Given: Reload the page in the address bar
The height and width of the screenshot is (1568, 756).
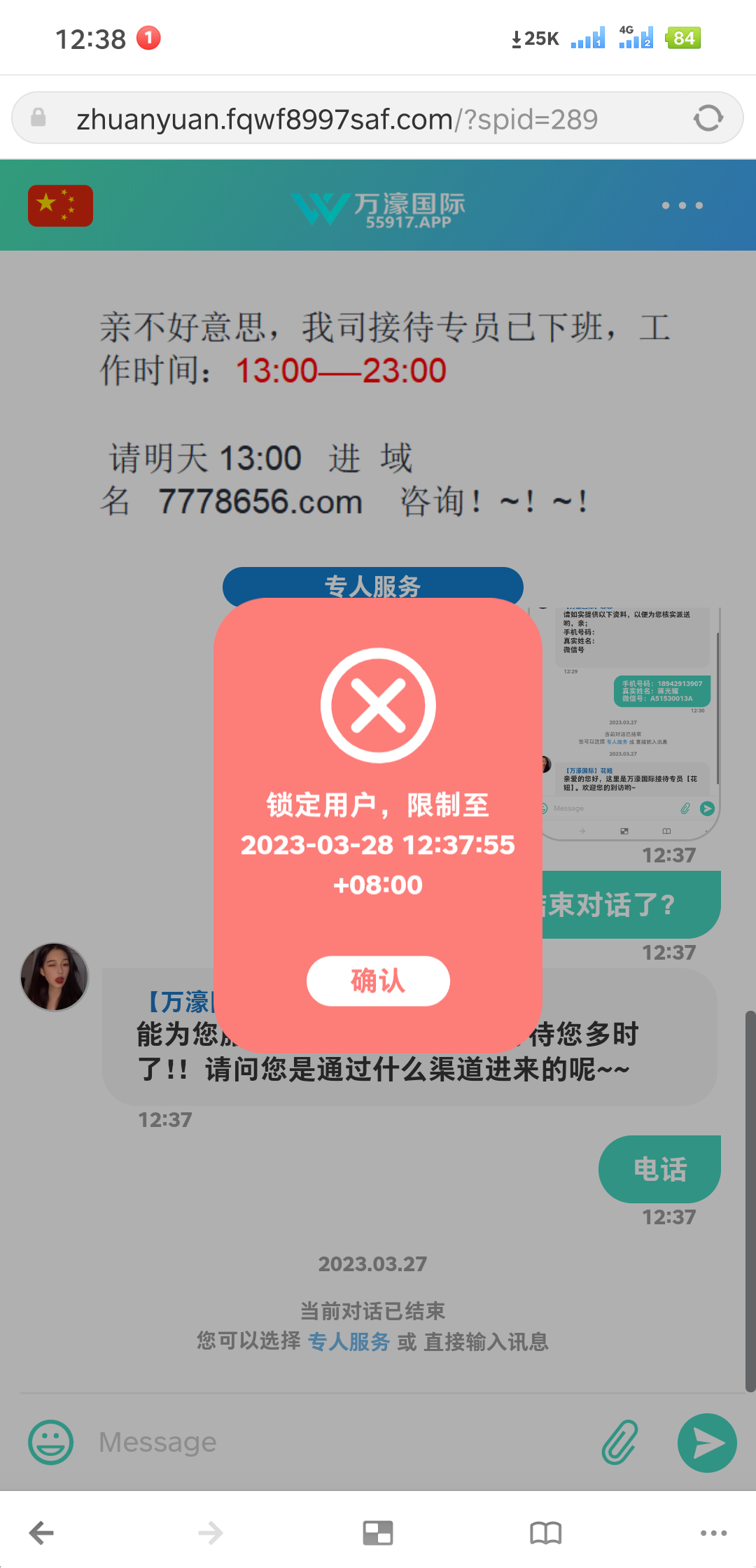Looking at the screenshot, I should coord(708,118).
